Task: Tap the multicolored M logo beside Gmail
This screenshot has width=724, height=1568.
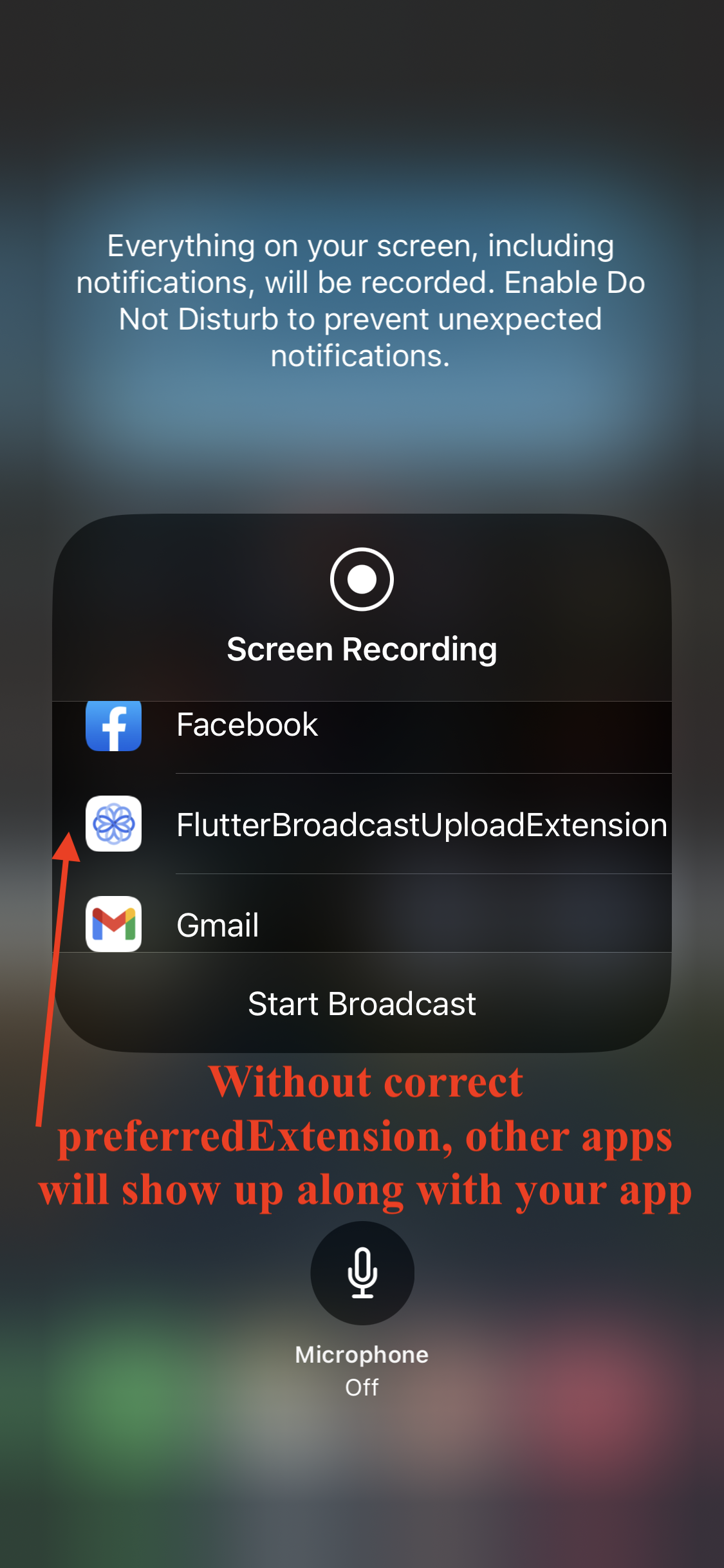Action: point(113,925)
